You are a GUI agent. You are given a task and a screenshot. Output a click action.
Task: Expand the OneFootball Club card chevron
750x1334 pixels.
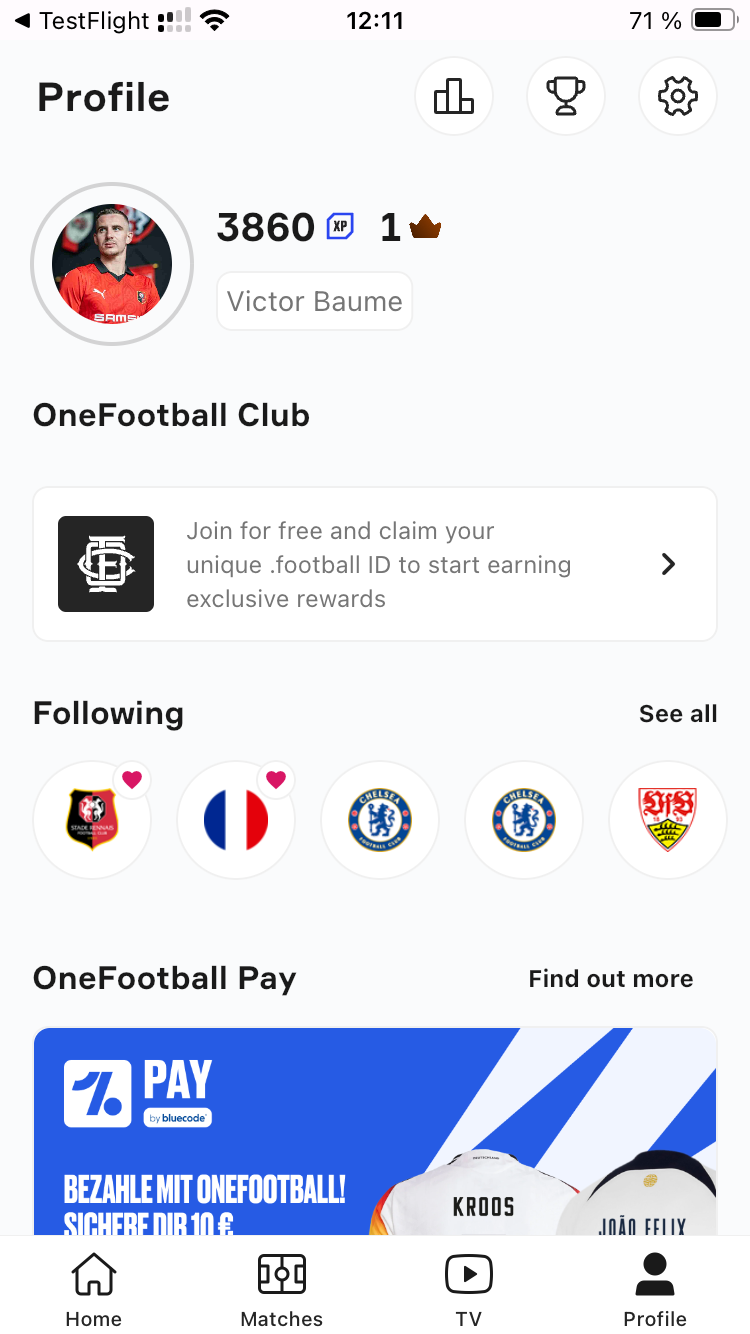tap(668, 563)
